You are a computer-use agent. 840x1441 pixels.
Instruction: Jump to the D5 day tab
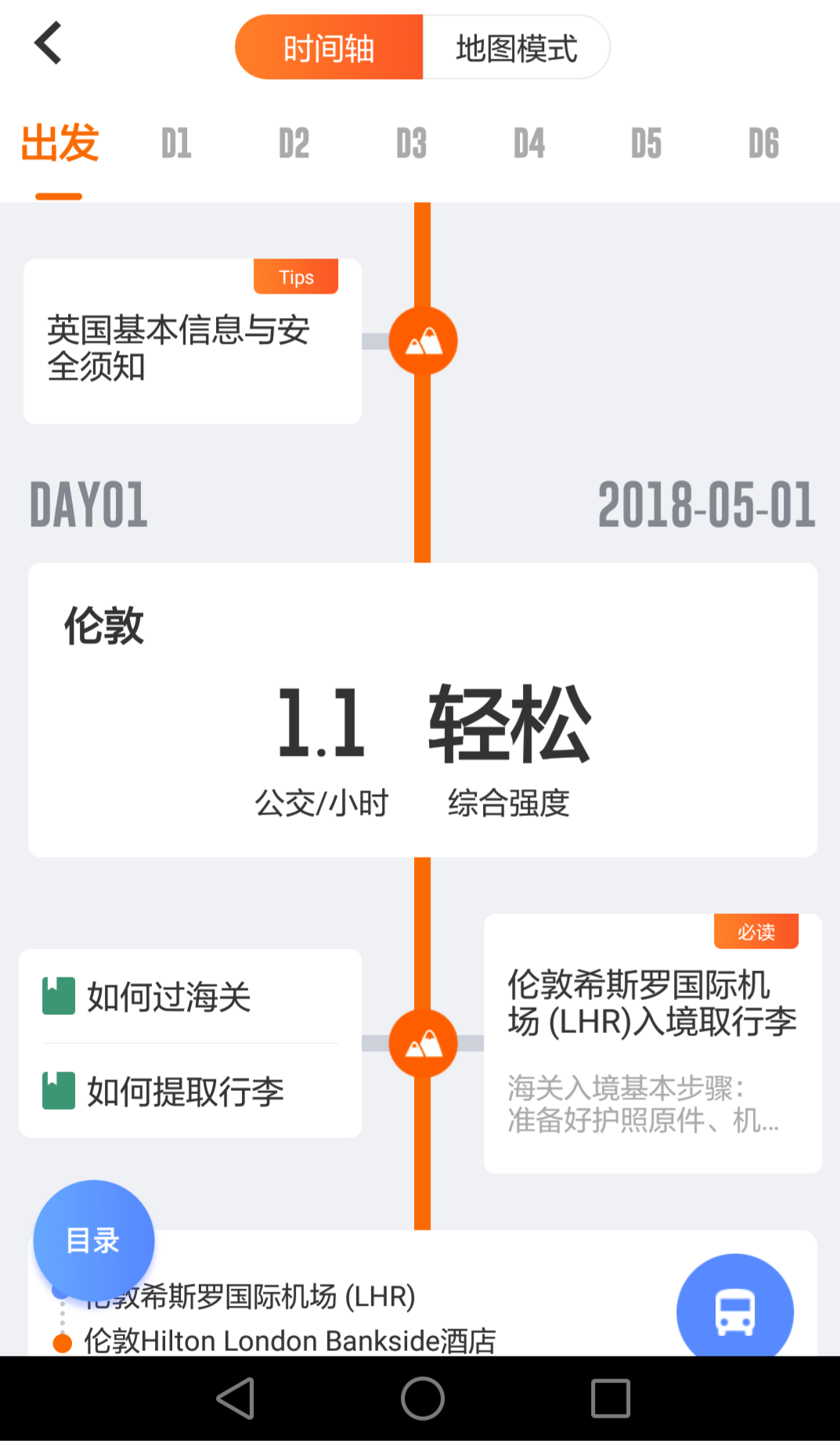(x=647, y=144)
